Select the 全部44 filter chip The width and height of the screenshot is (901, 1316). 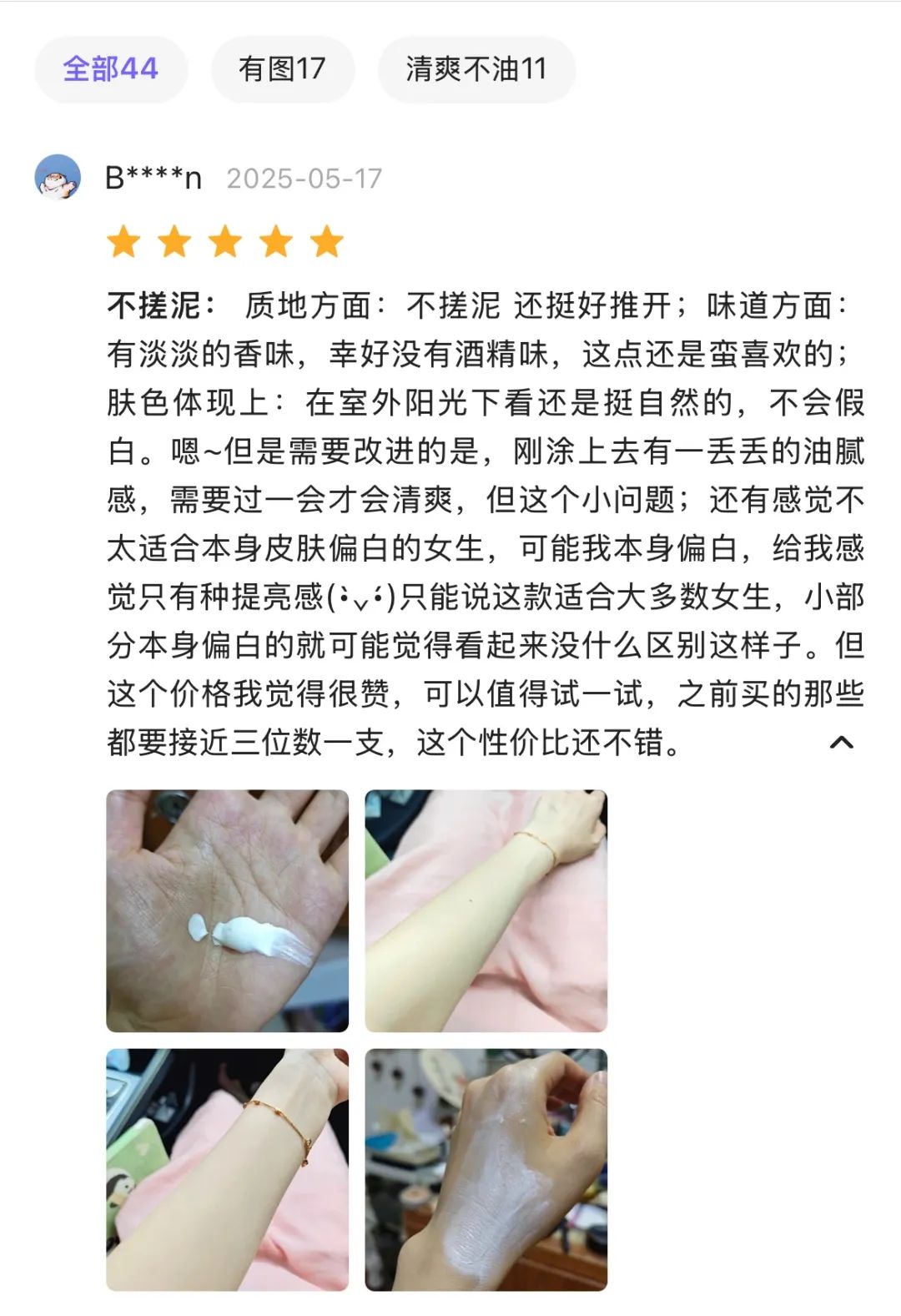111,69
